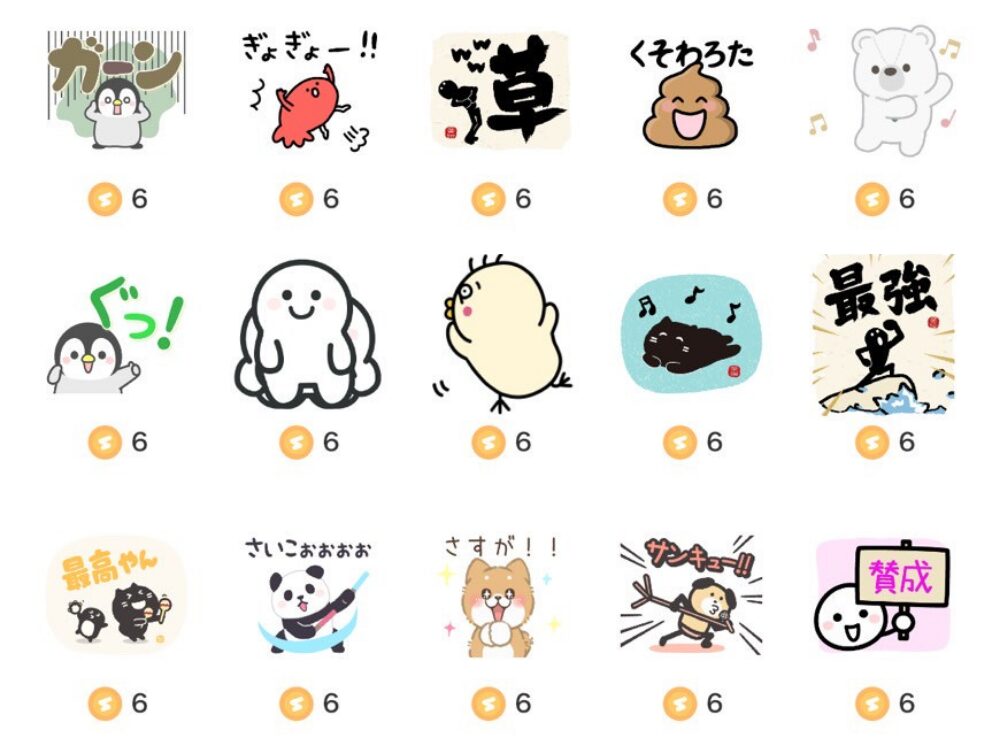Open the penguin ぐっ! sticker

point(116,335)
